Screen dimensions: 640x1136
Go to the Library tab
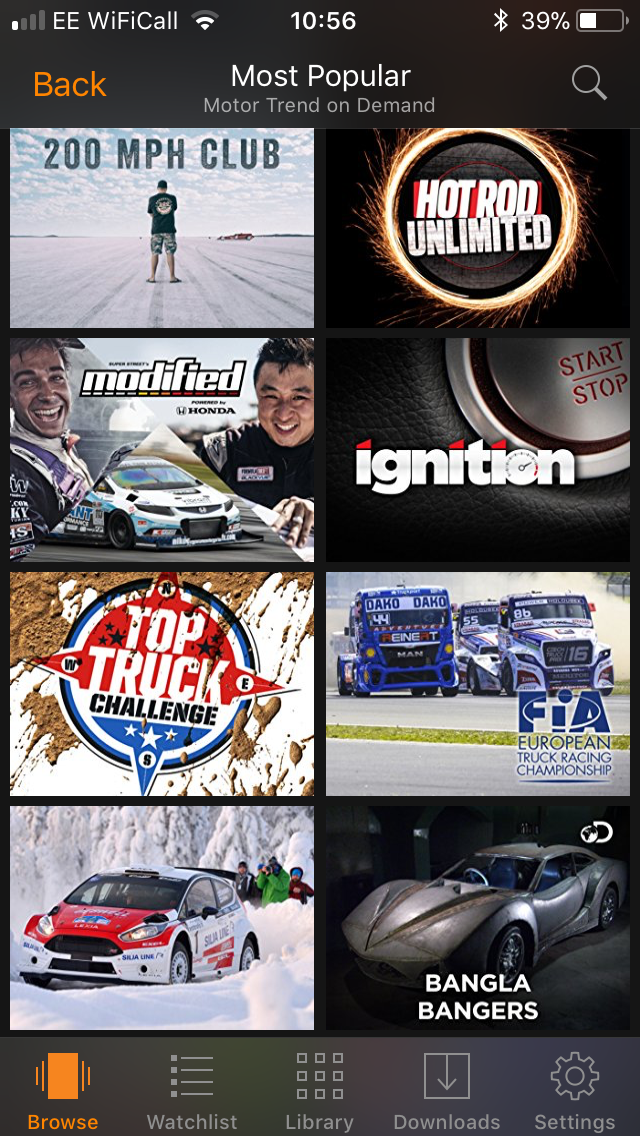click(320, 1090)
